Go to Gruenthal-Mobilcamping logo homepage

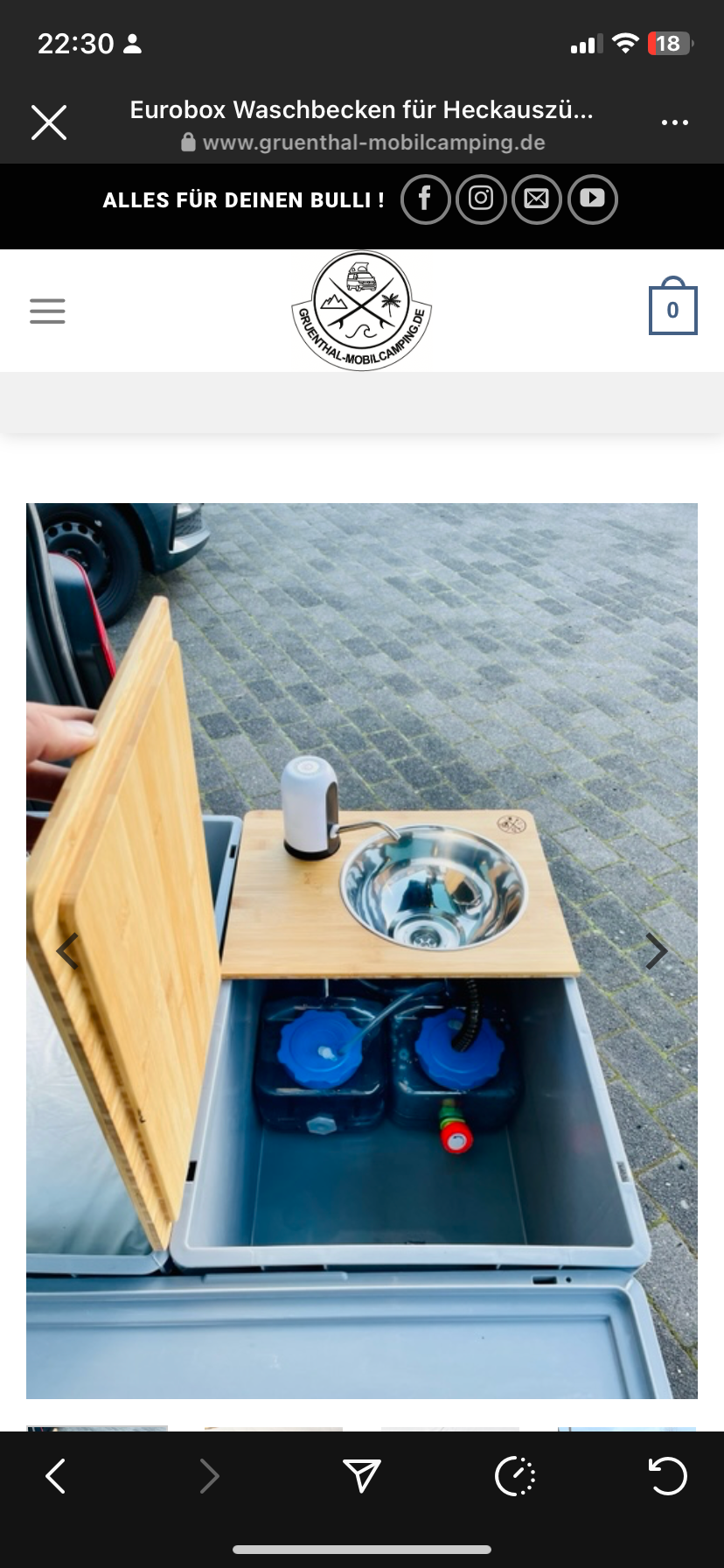pyautogui.click(x=361, y=311)
